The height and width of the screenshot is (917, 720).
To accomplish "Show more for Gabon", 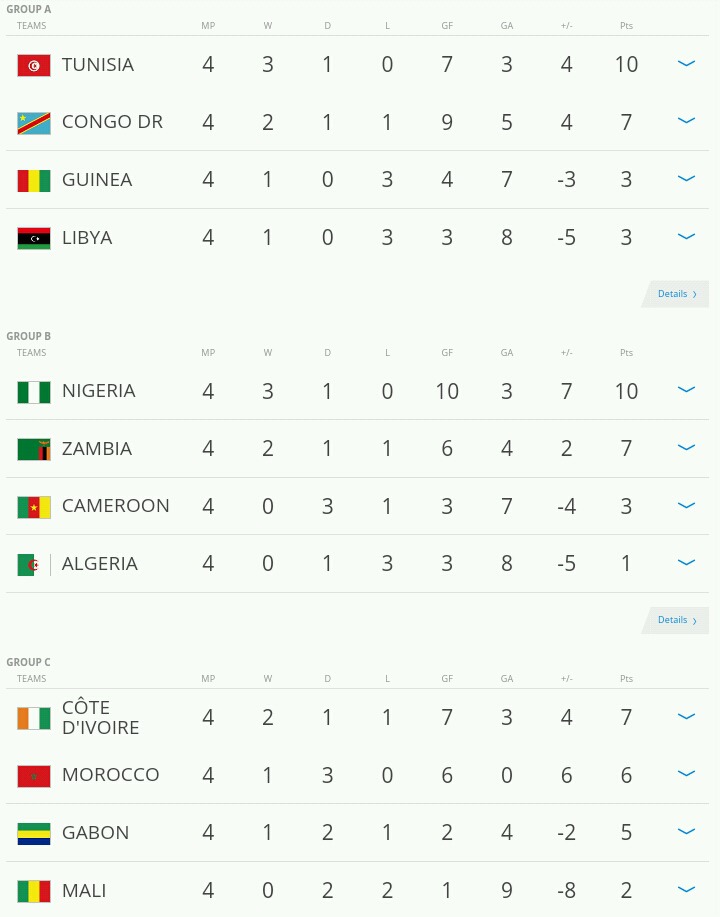I will (x=686, y=832).
